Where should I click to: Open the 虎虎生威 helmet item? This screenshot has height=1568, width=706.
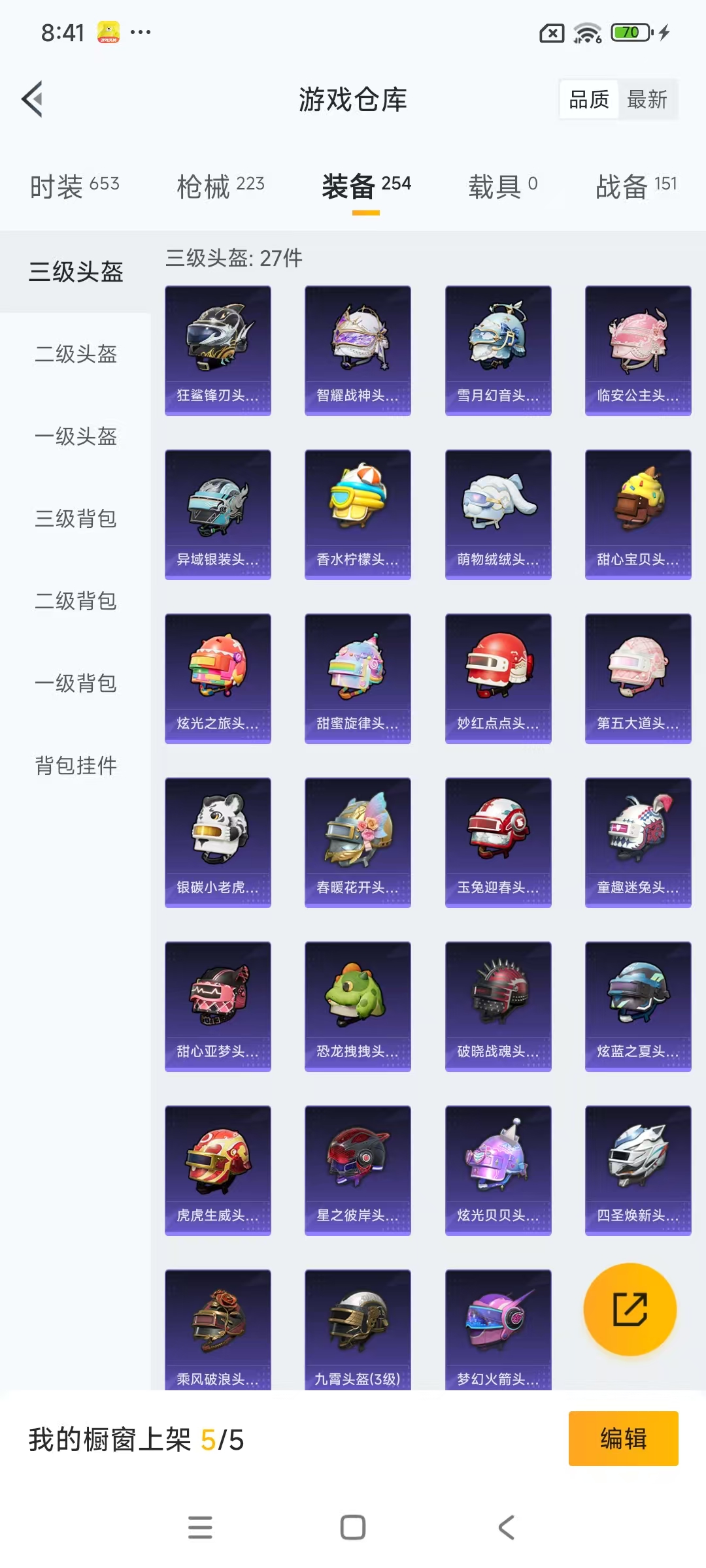pyautogui.click(x=217, y=1163)
